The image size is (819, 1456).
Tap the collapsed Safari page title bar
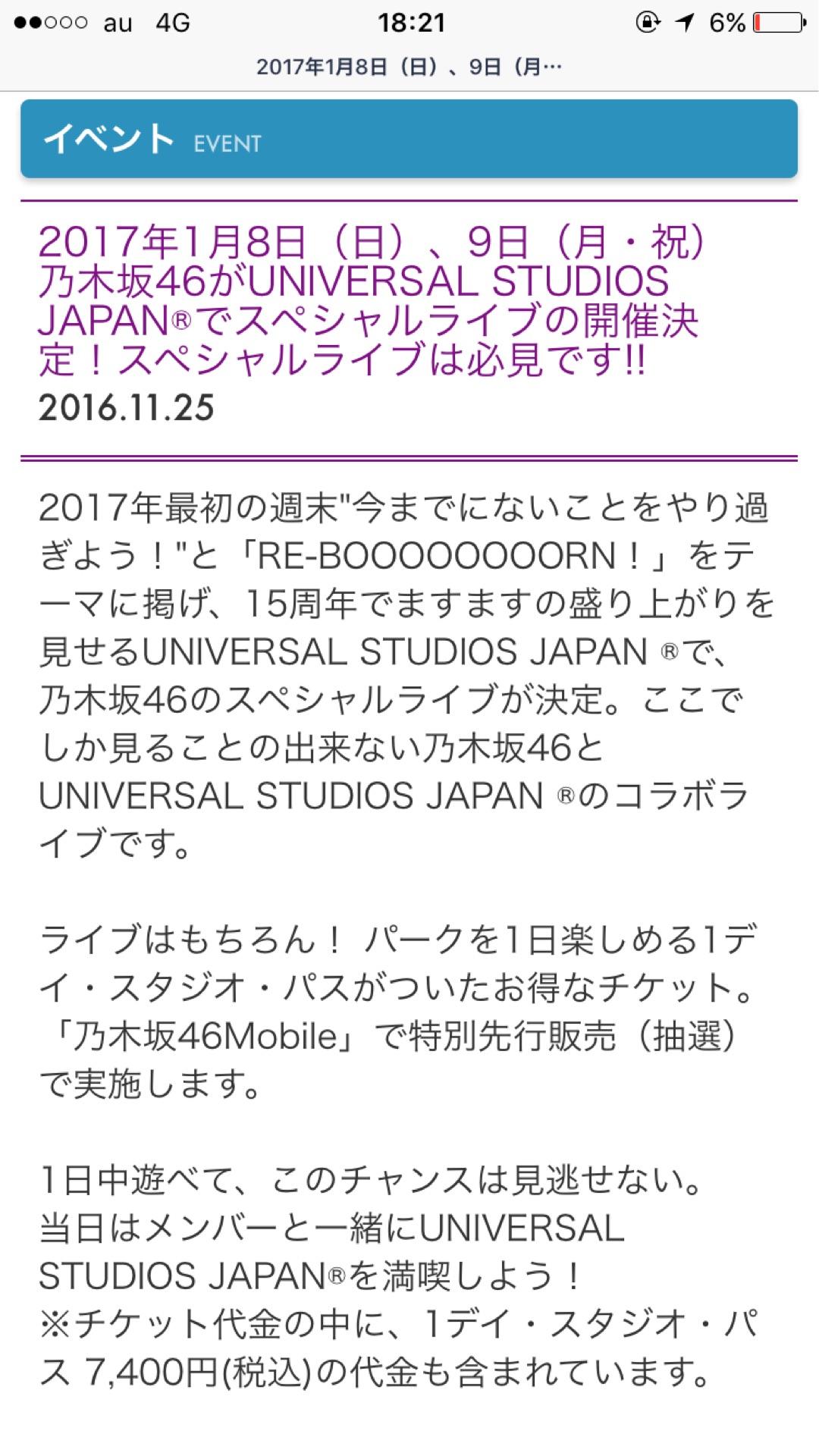(409, 67)
